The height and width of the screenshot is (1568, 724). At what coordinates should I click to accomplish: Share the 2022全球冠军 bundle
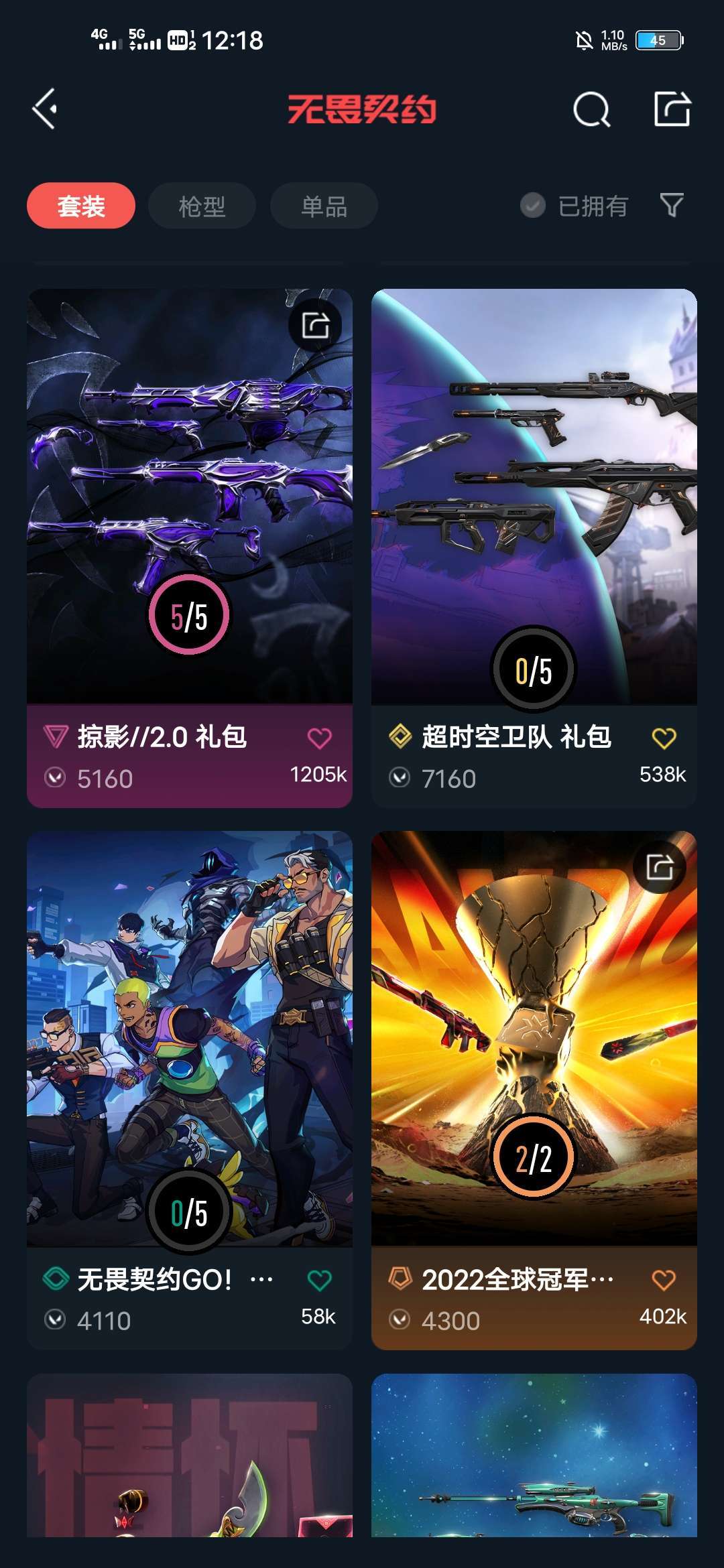pyautogui.click(x=660, y=867)
